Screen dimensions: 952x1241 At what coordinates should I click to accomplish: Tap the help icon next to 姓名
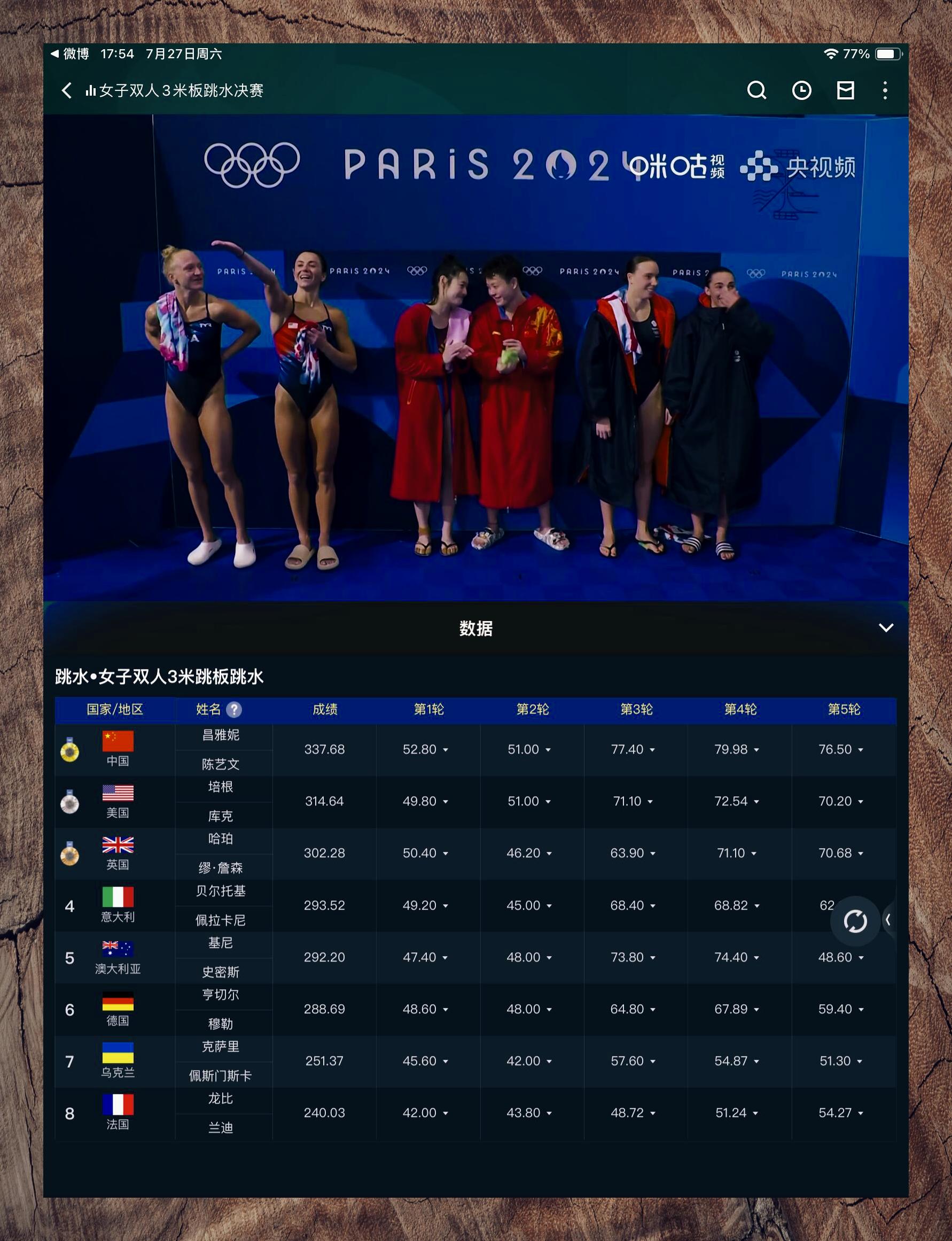(x=233, y=709)
